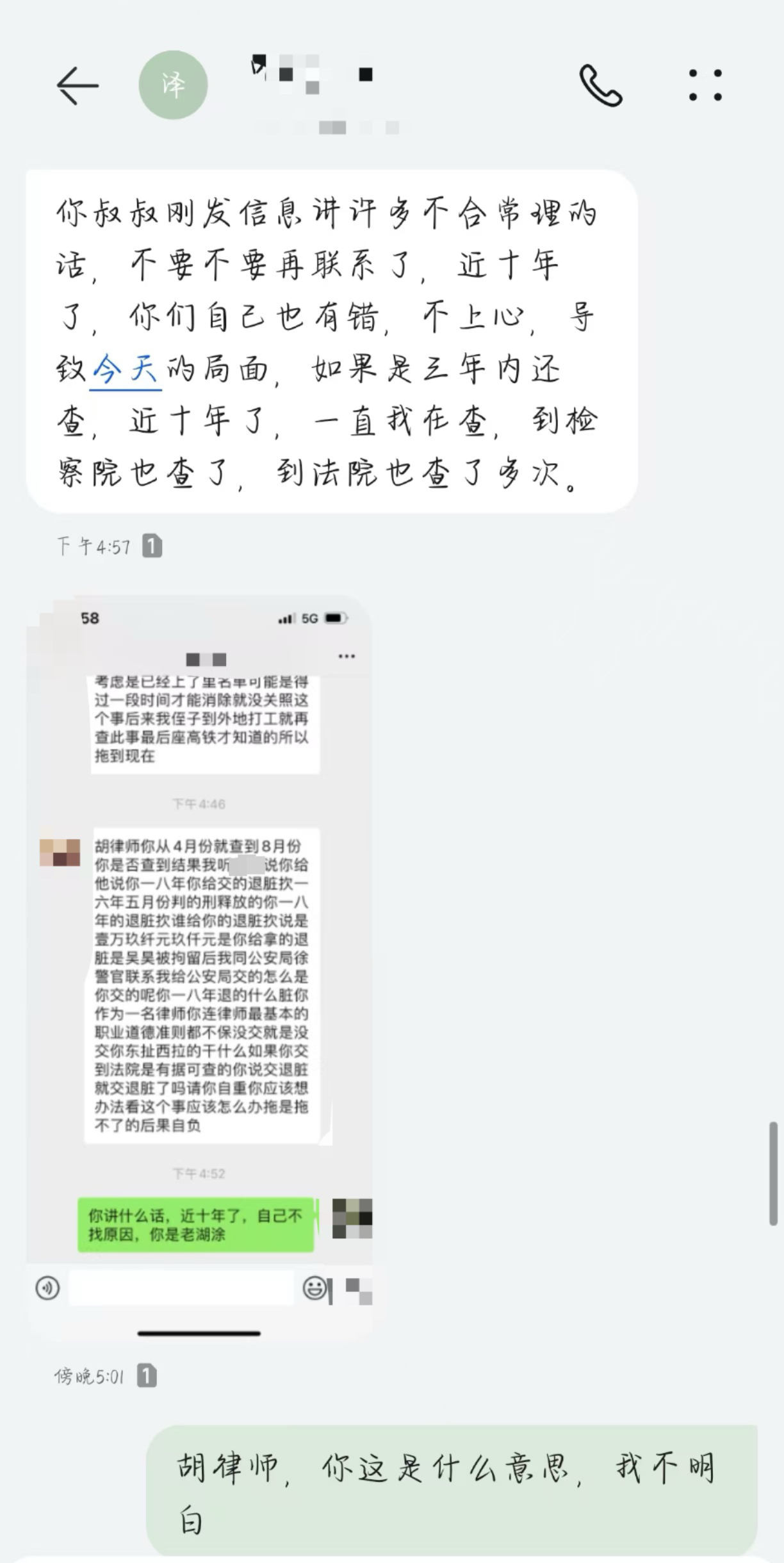
Task: Open the contact avatar 泽
Action: pos(173,85)
